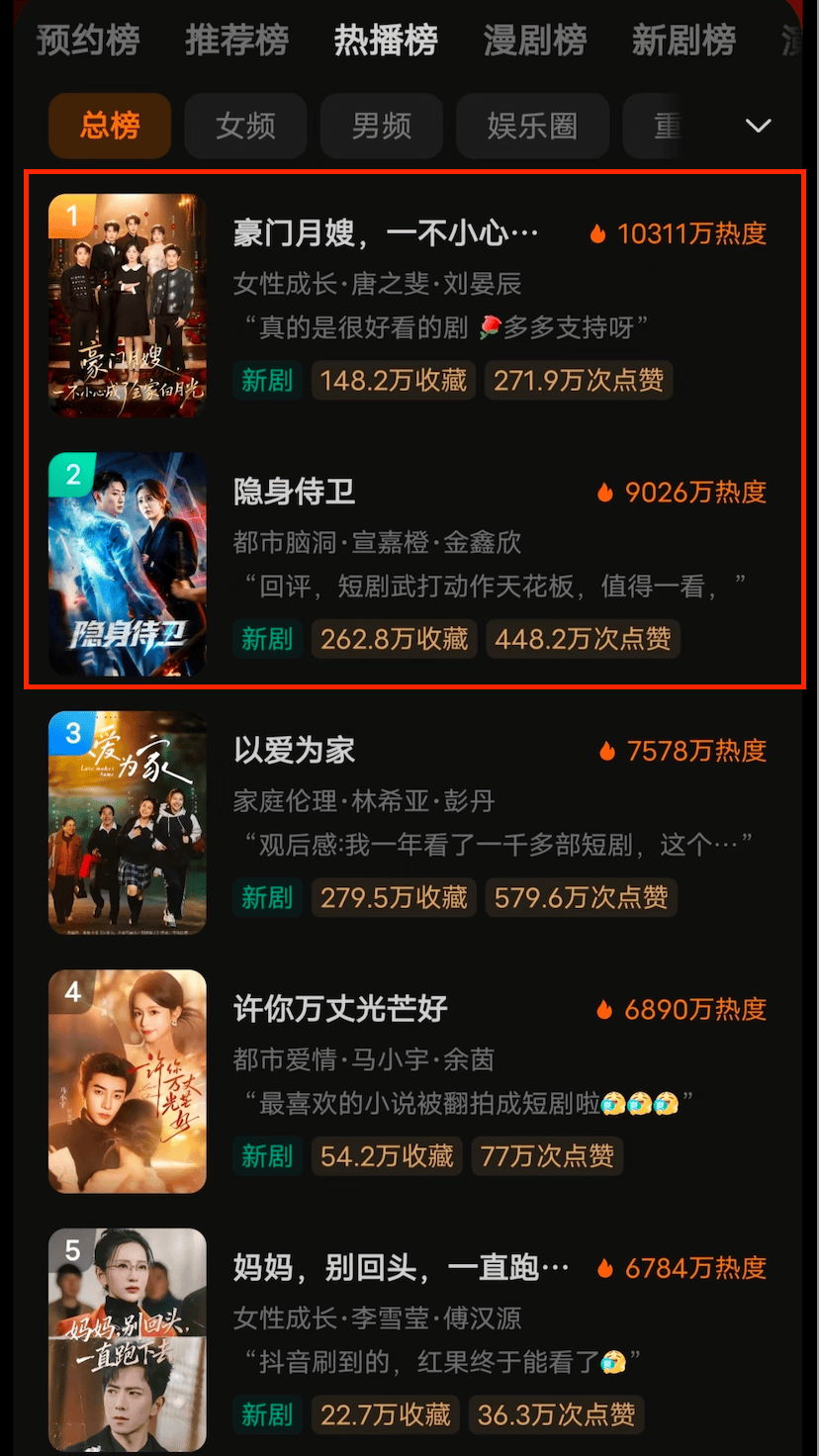The width and height of the screenshot is (819, 1456).
Task: Select the 男频 filter chip
Action: [x=382, y=126]
